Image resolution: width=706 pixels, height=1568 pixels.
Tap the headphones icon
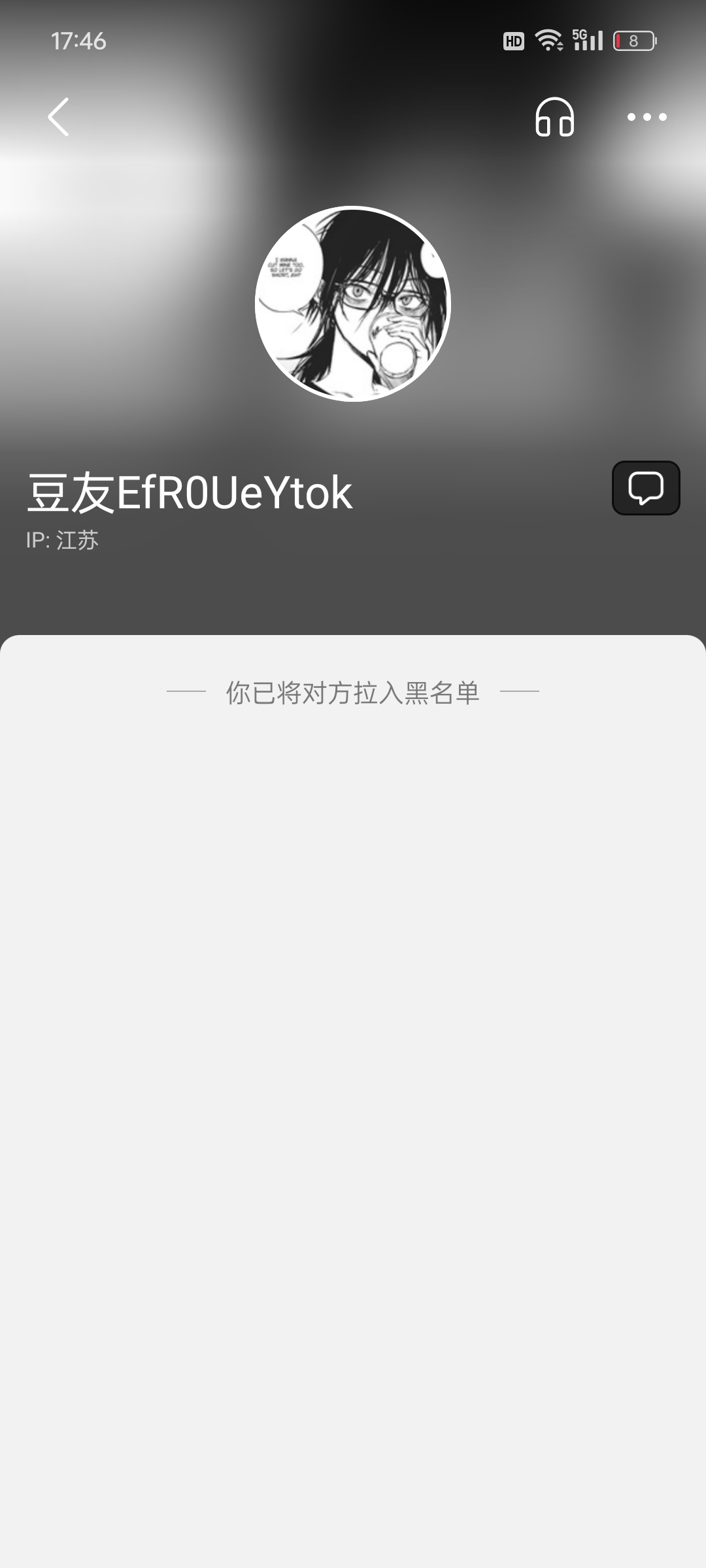point(554,117)
